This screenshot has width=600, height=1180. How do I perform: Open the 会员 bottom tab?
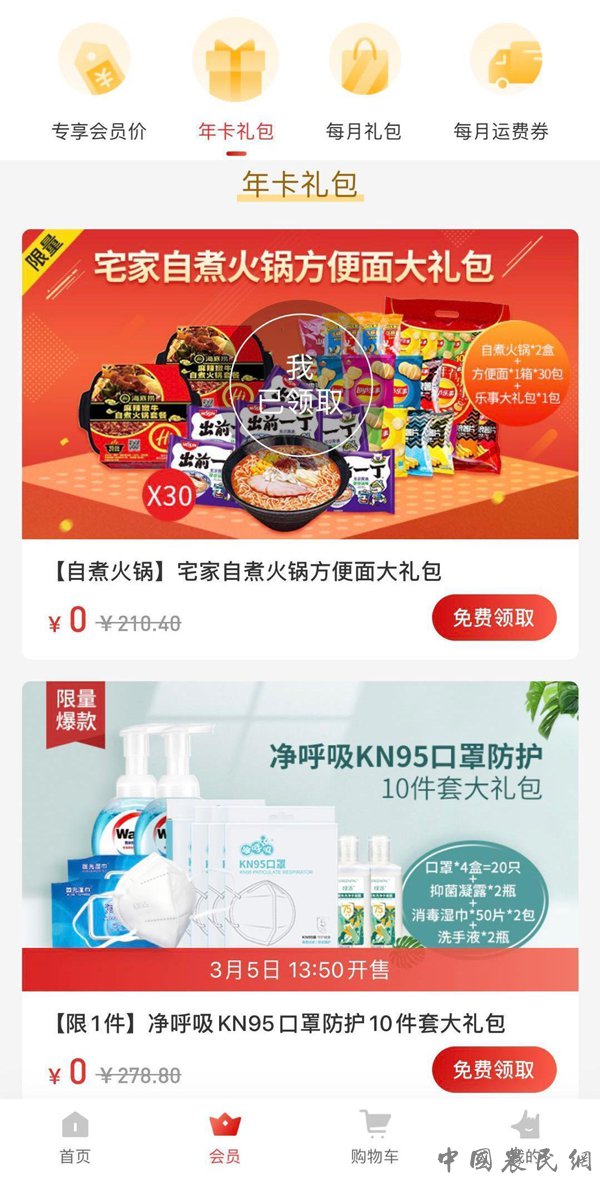[225, 1138]
